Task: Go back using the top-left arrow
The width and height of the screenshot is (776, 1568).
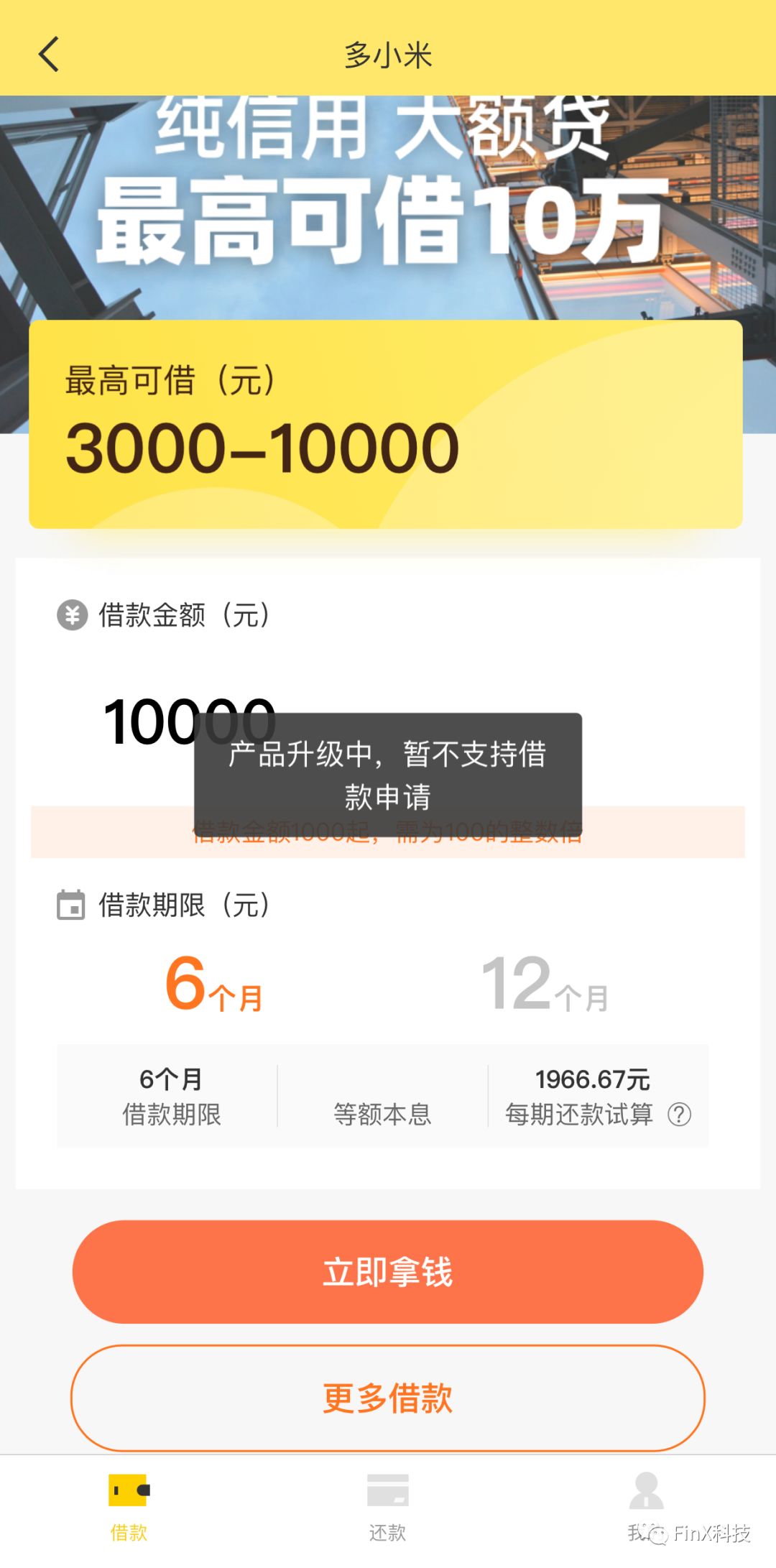Action: click(x=49, y=55)
